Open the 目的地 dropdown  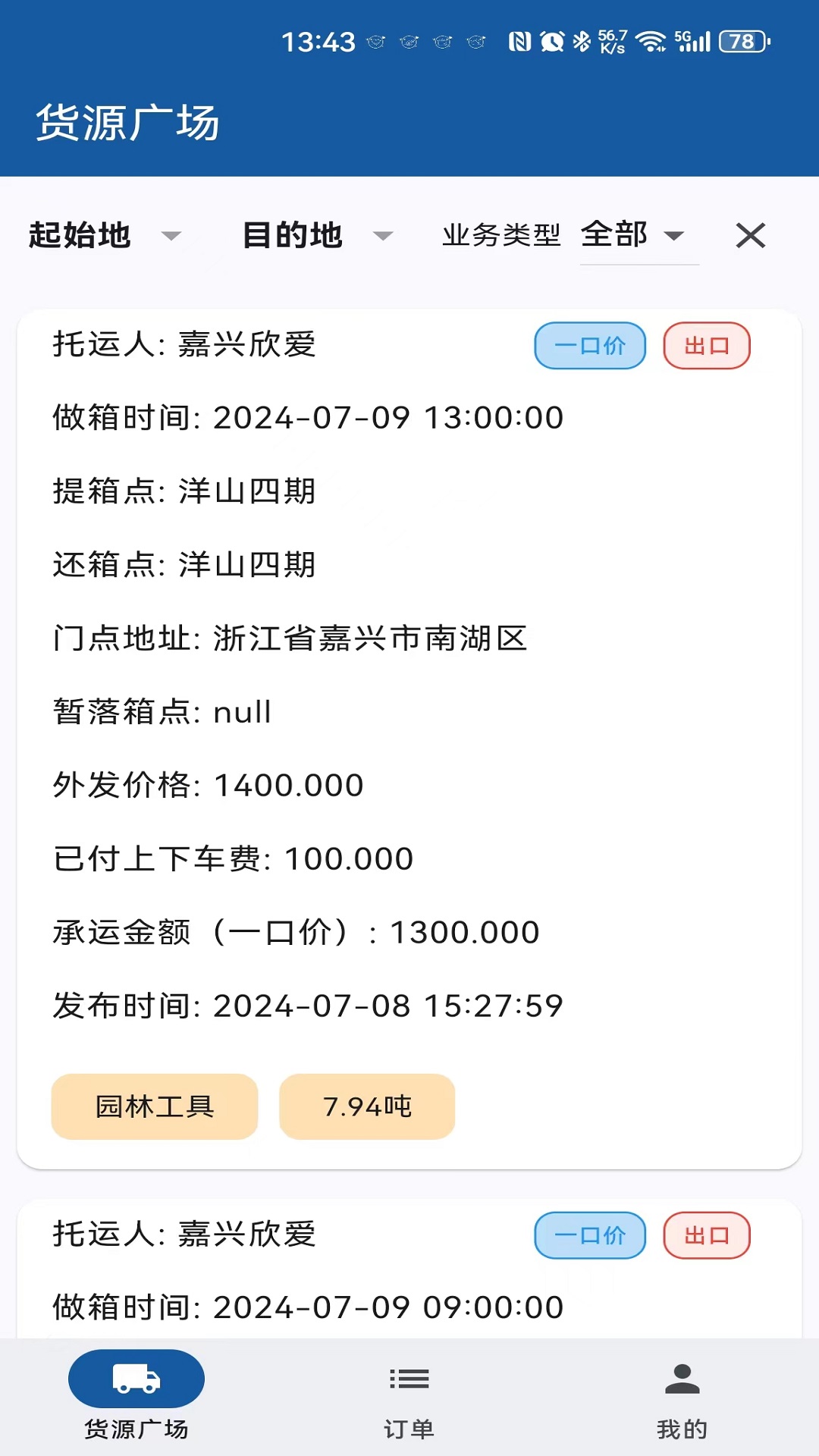click(x=313, y=235)
